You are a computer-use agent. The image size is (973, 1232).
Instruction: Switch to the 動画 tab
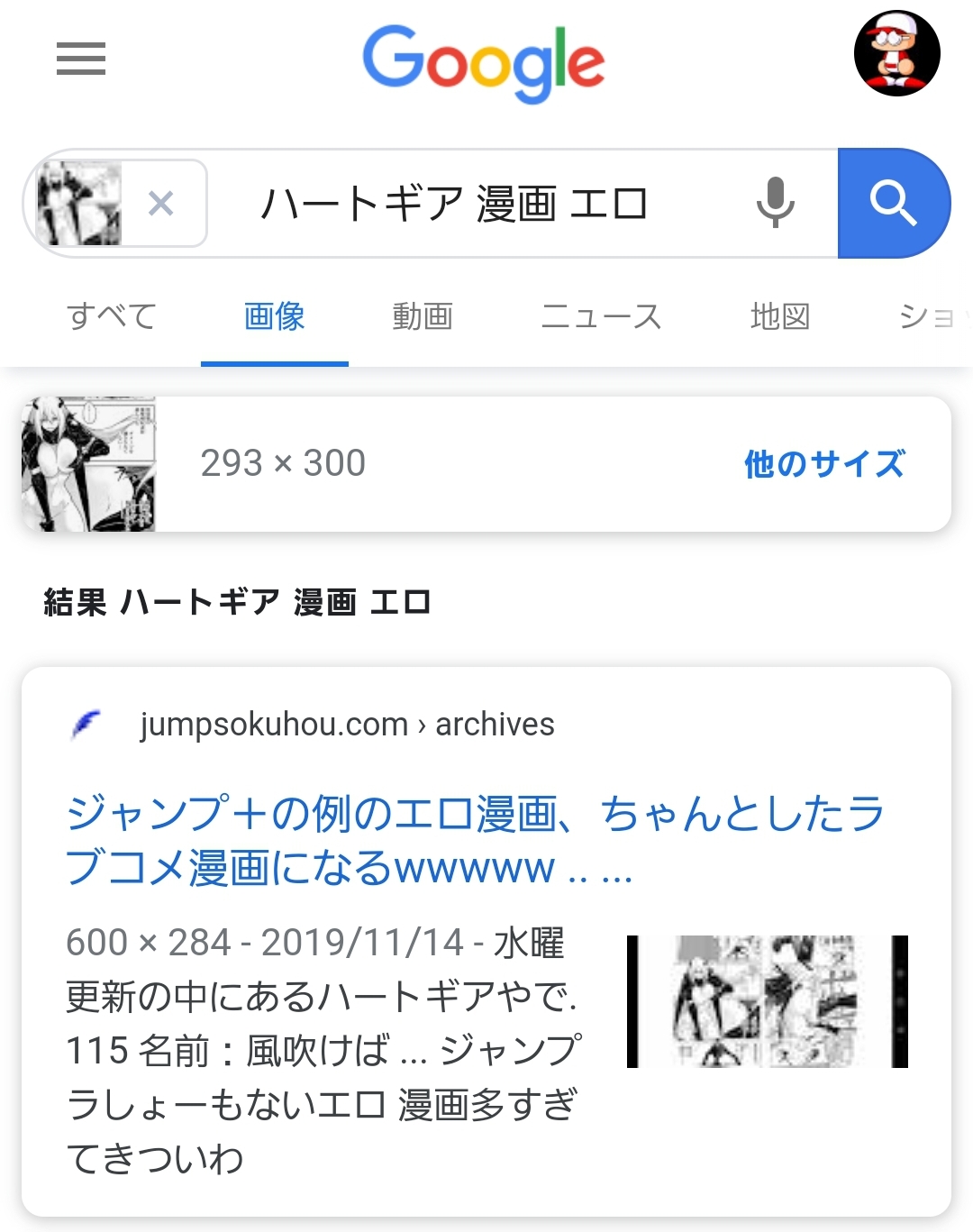tap(423, 316)
